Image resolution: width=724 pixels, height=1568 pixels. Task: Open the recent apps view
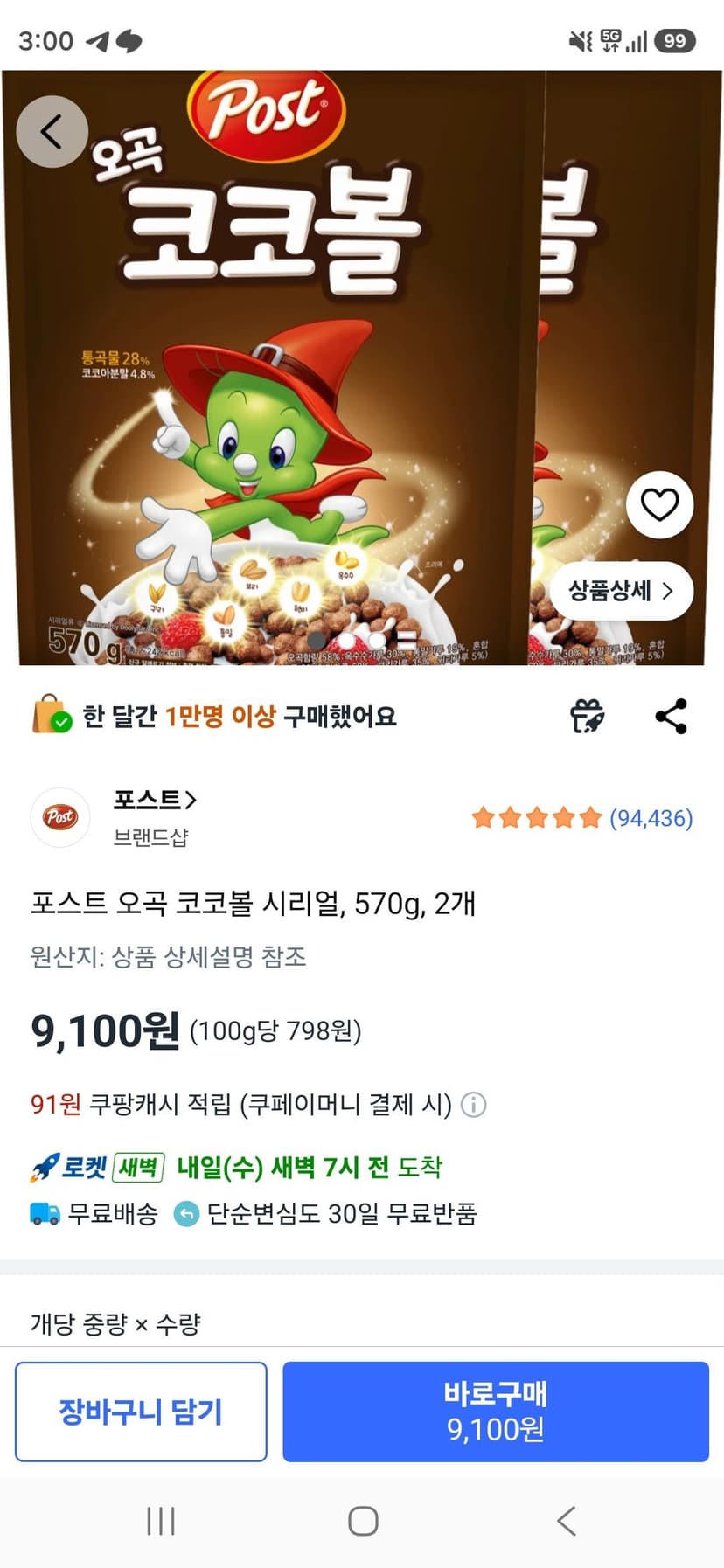coord(161,1522)
